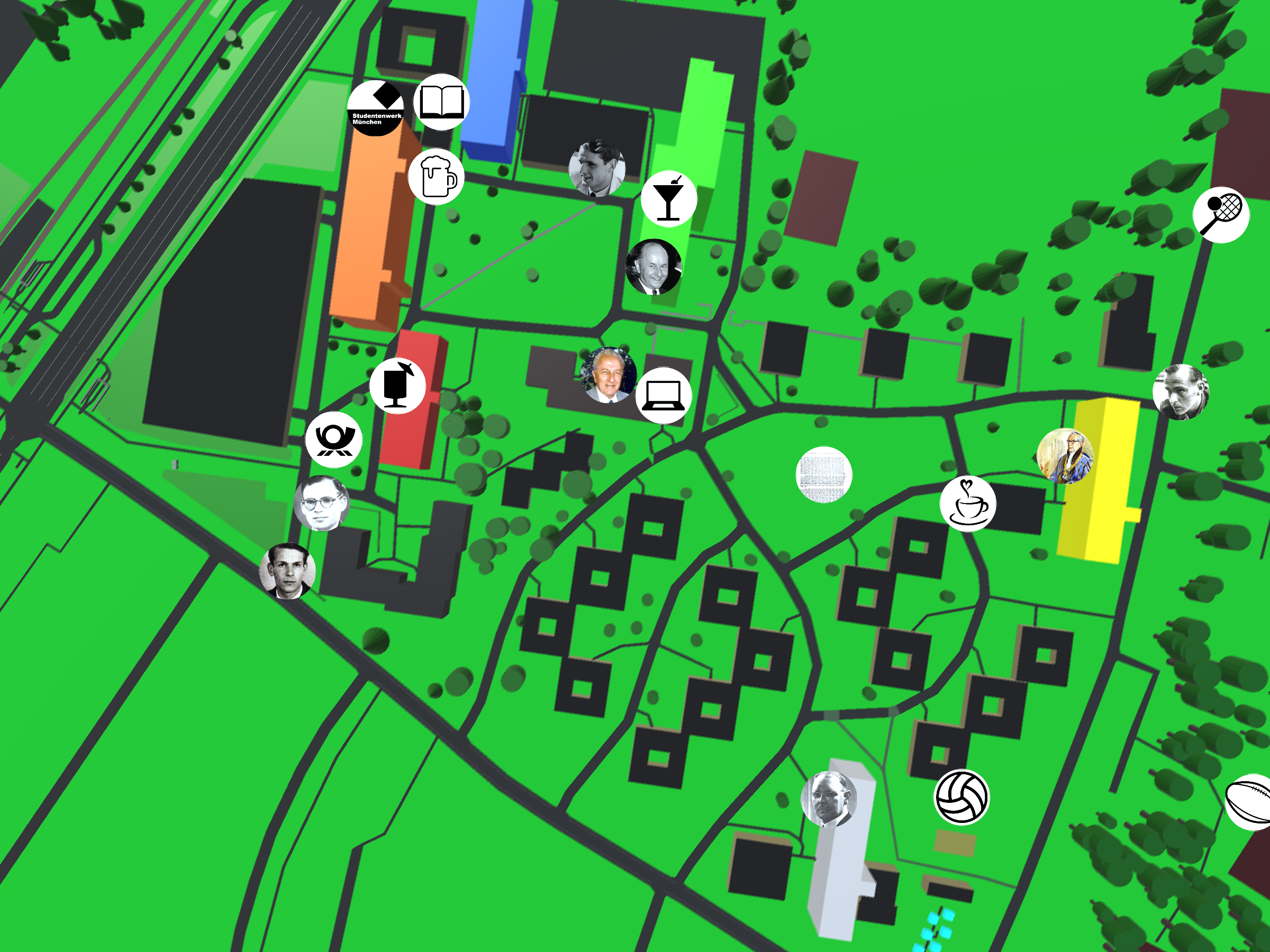
Task: Open color portrait beside laptop marker
Action: (609, 374)
